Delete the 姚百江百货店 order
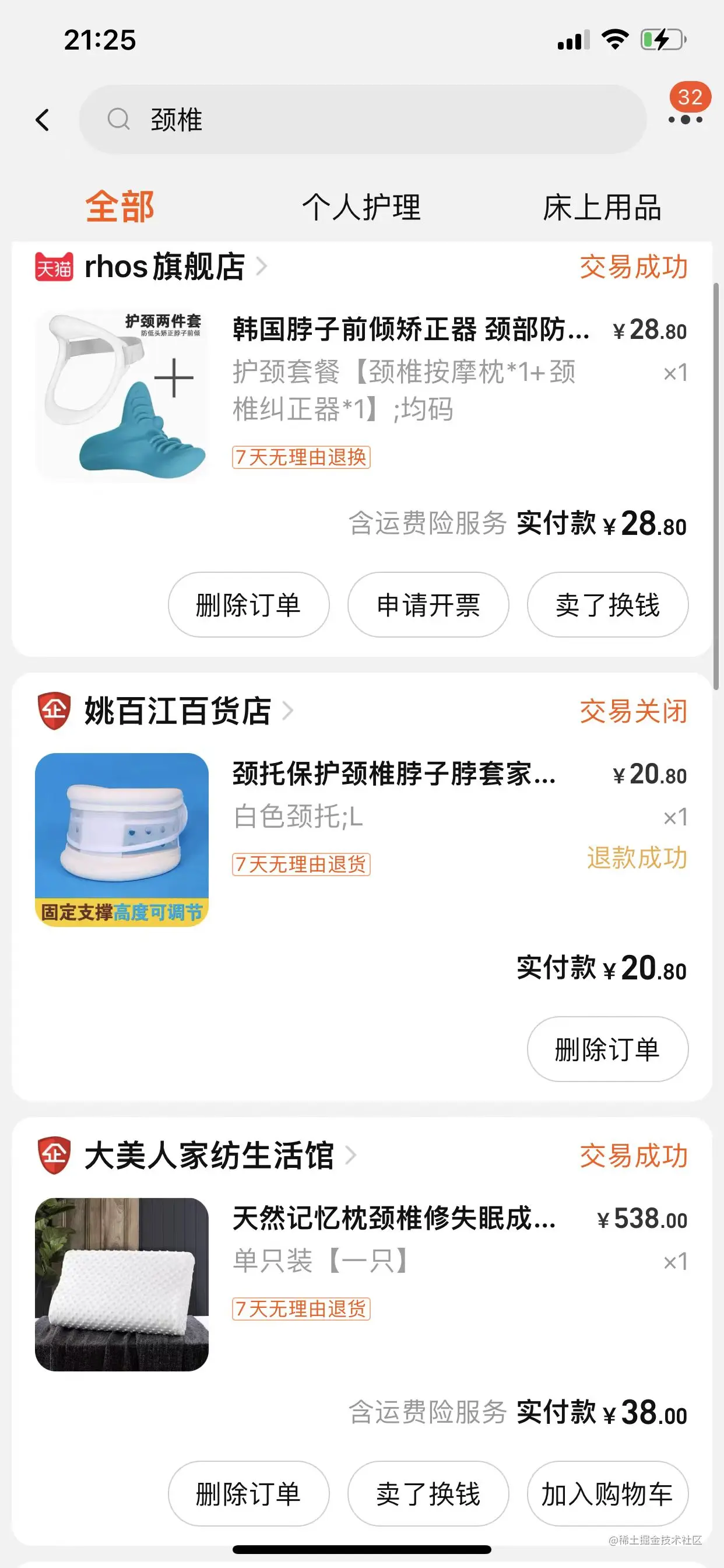The image size is (724, 1568). point(607,1049)
